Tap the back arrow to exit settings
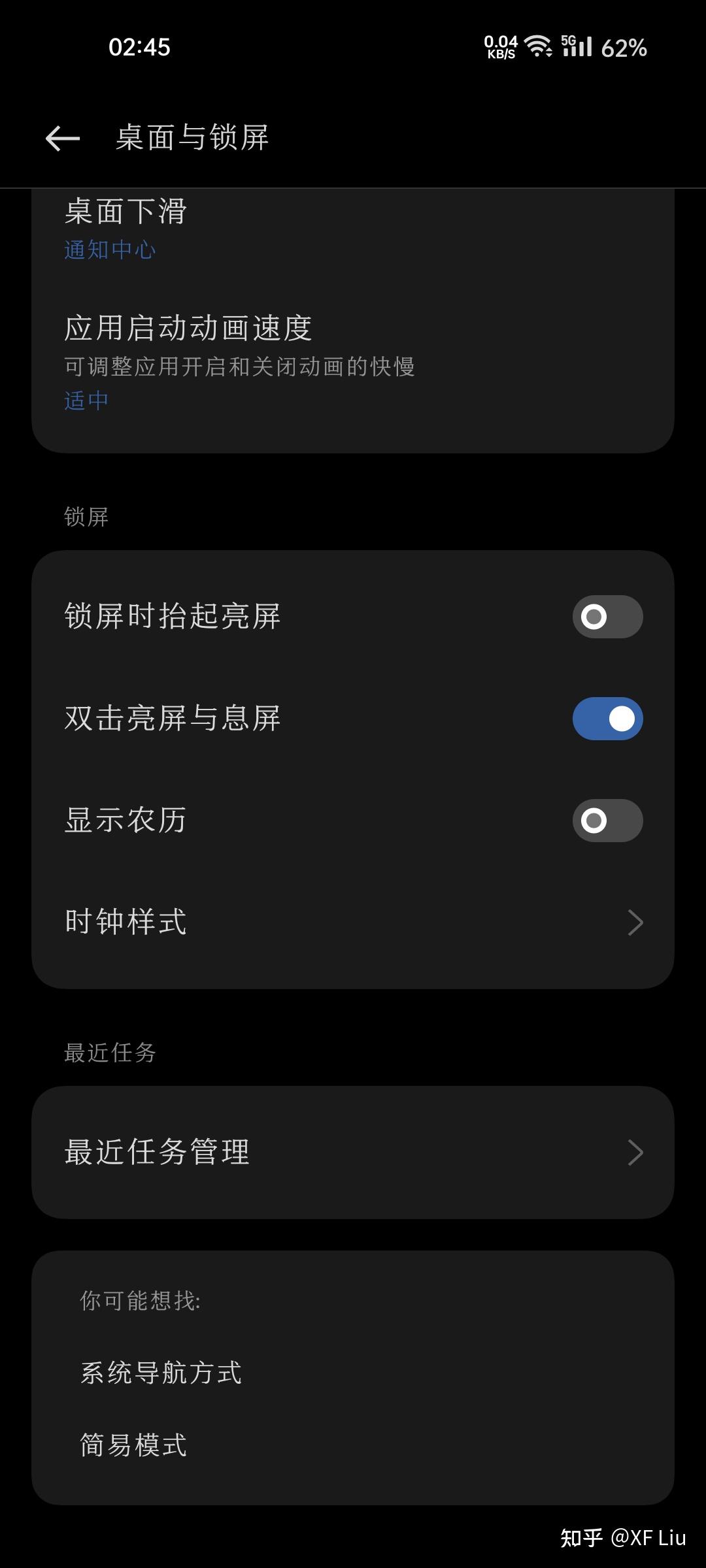Screen dimensions: 706x1568 click(x=62, y=139)
